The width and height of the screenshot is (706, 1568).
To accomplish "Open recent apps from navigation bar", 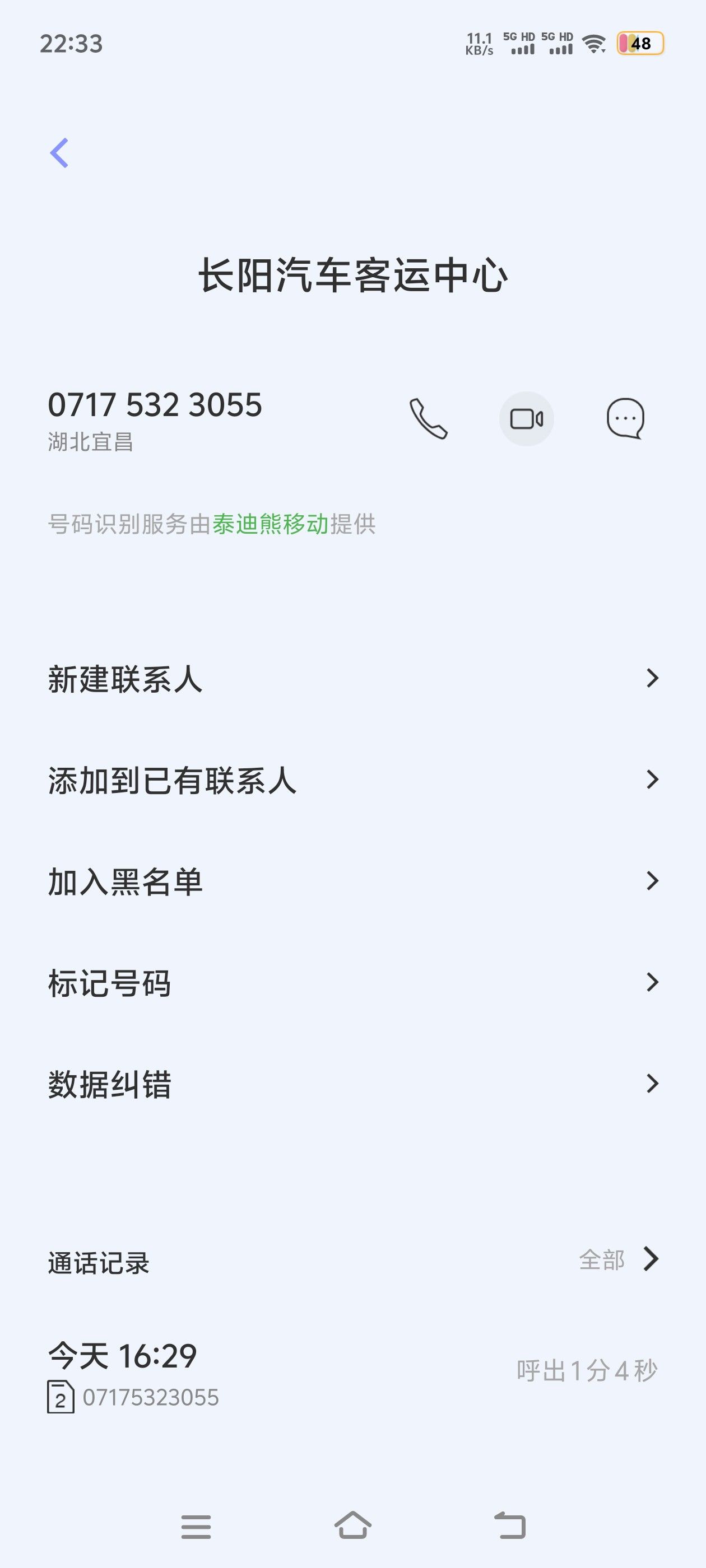I will 196,1526.
